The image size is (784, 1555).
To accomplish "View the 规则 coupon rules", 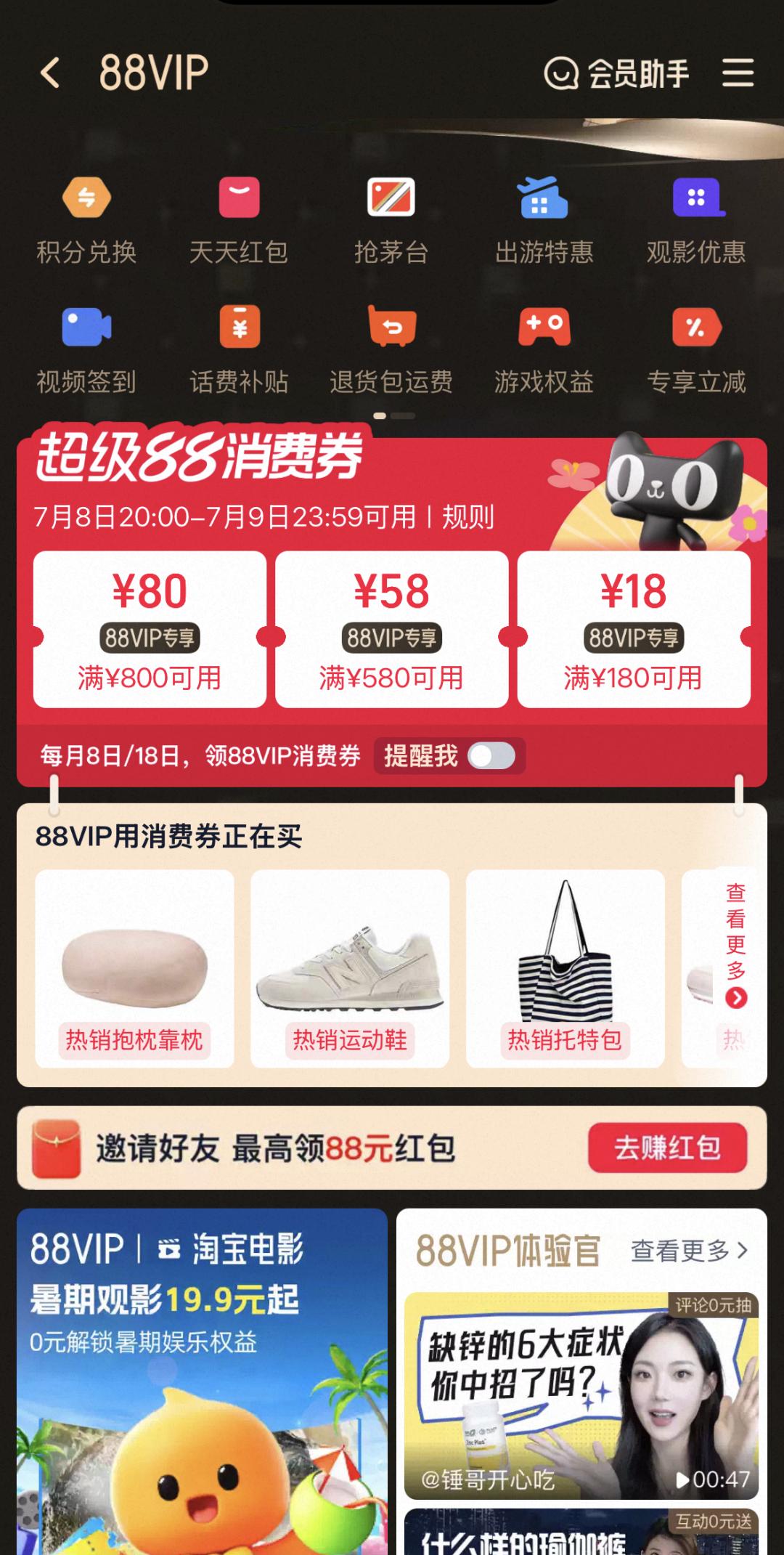I will [468, 517].
